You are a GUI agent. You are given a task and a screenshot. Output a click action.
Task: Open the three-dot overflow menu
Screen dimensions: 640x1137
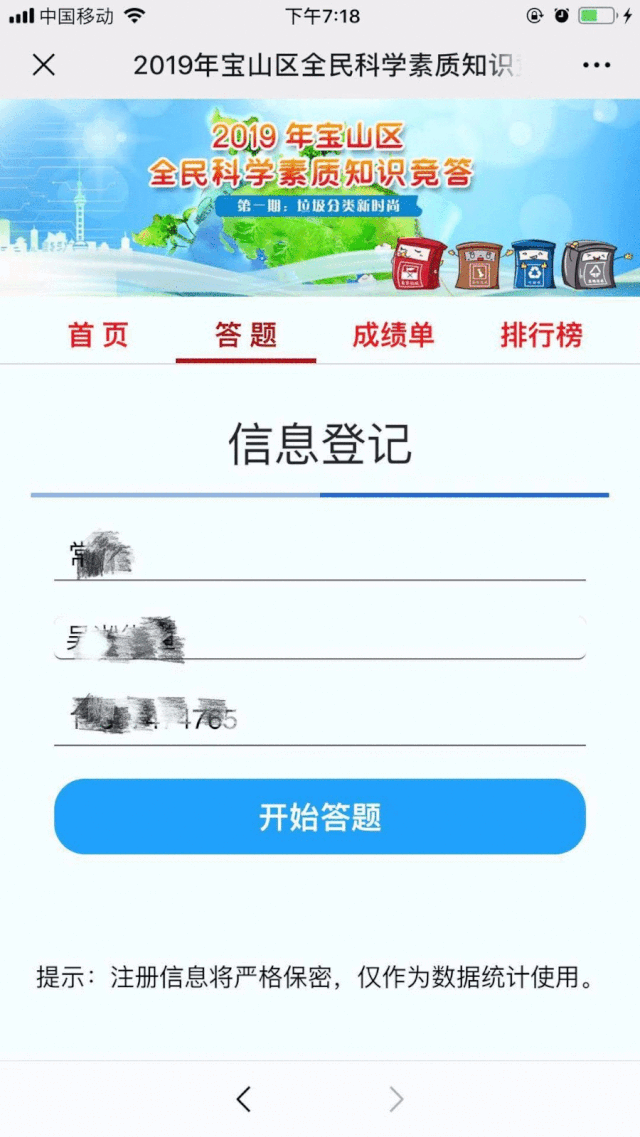596,65
